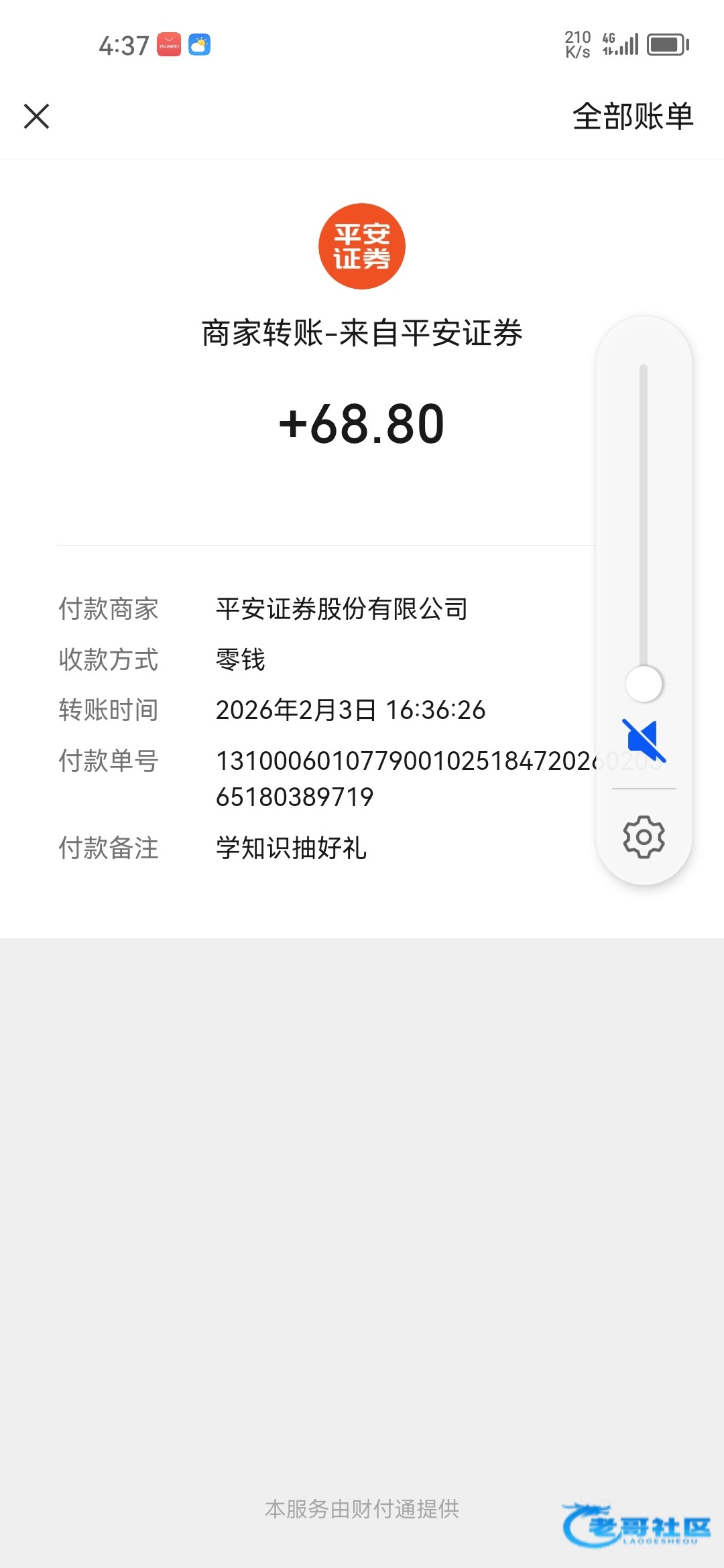The width and height of the screenshot is (724, 1568).
Task: Close the transfer detail page
Action: (x=37, y=116)
